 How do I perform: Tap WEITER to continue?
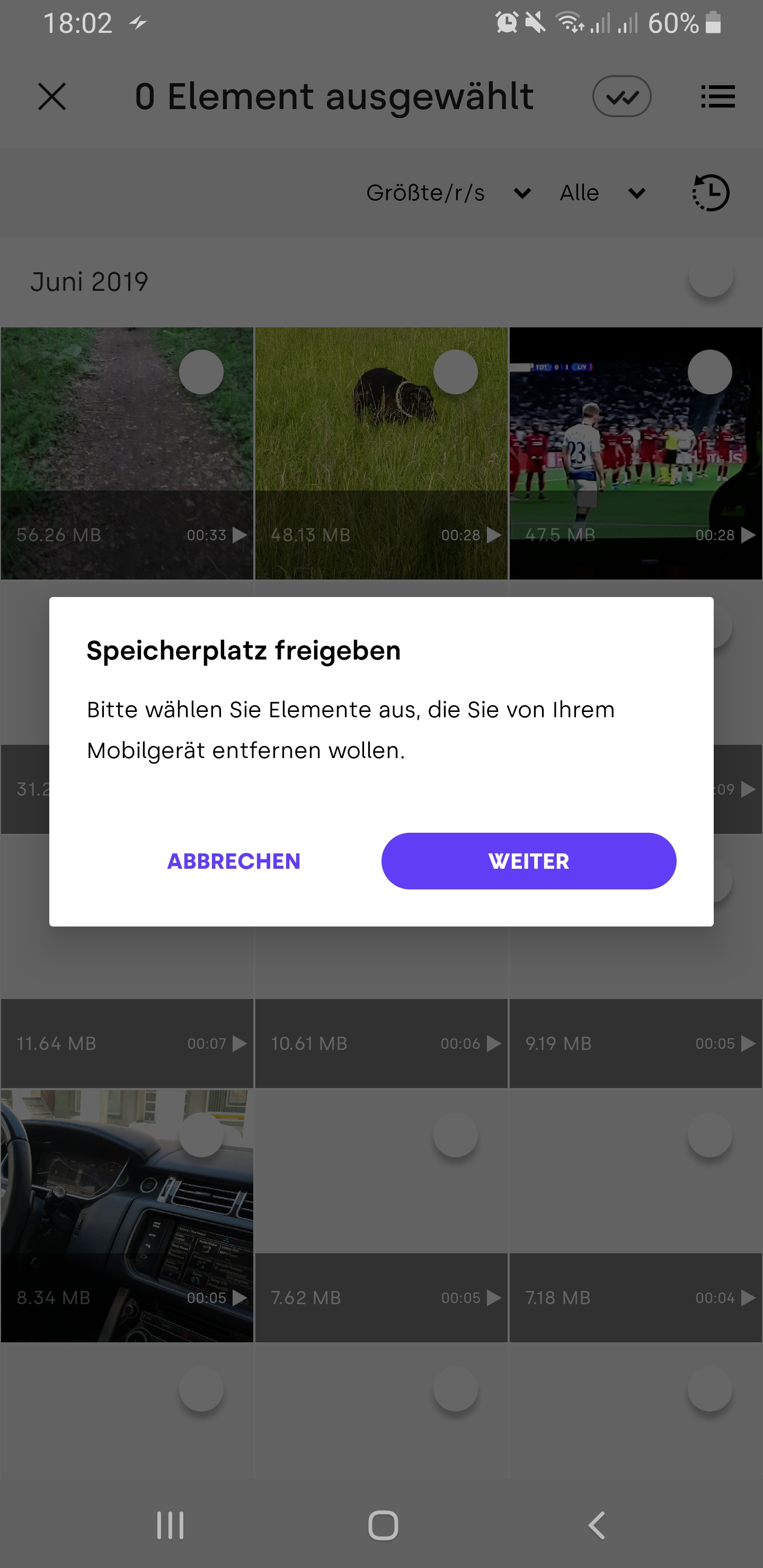pyautogui.click(x=529, y=861)
